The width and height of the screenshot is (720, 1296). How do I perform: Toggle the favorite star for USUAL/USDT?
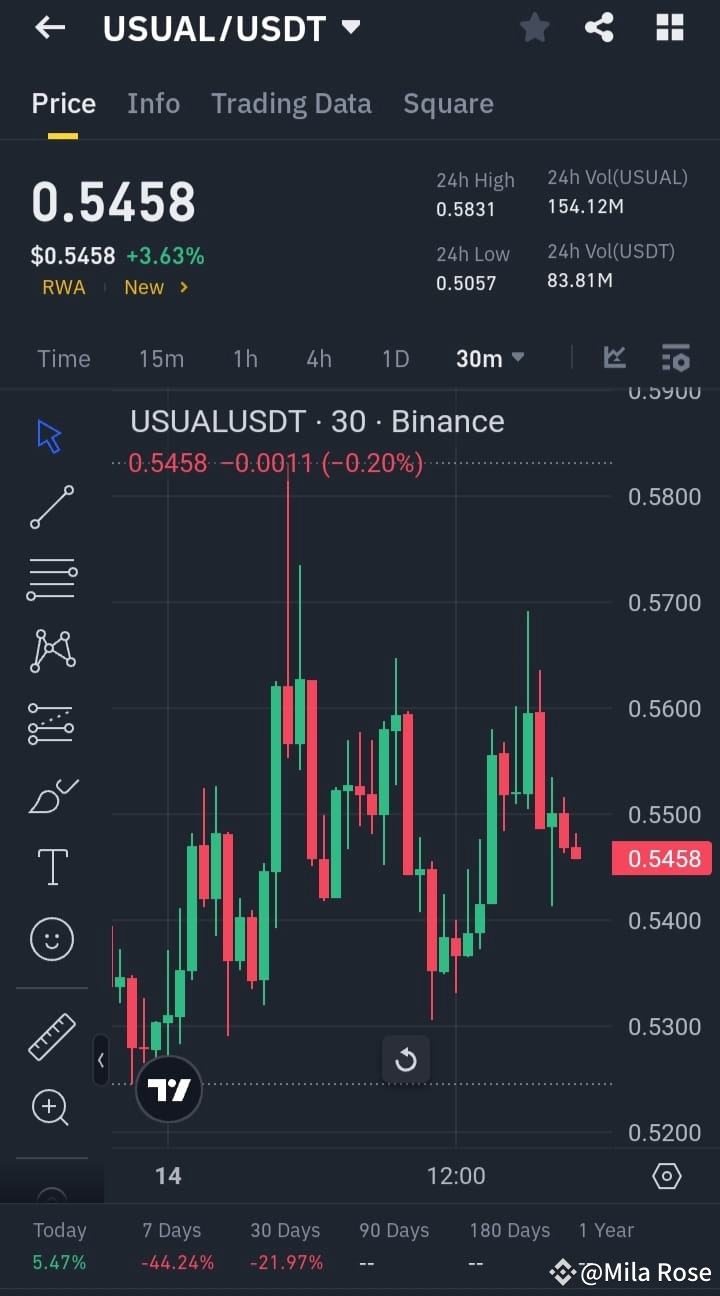534,27
